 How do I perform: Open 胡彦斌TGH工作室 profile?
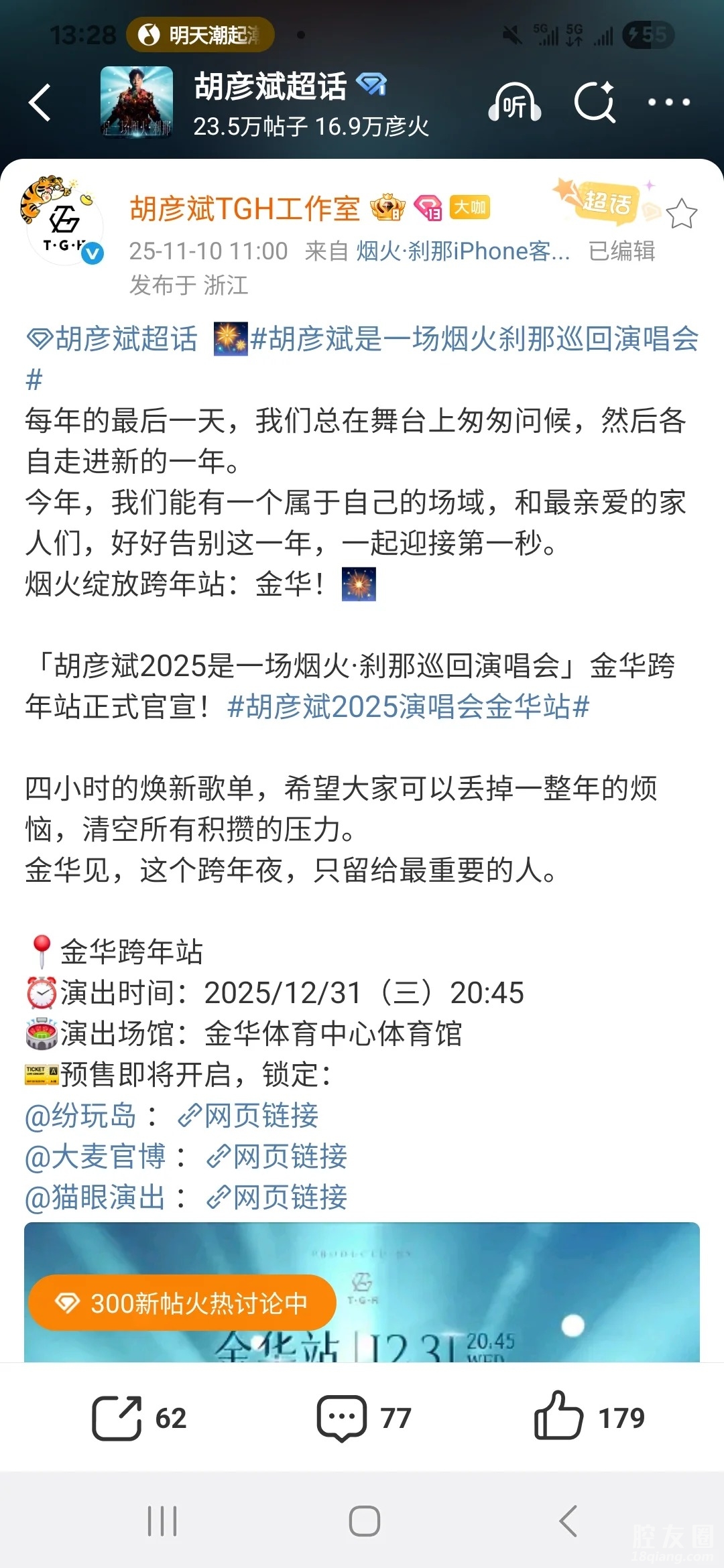(245, 208)
